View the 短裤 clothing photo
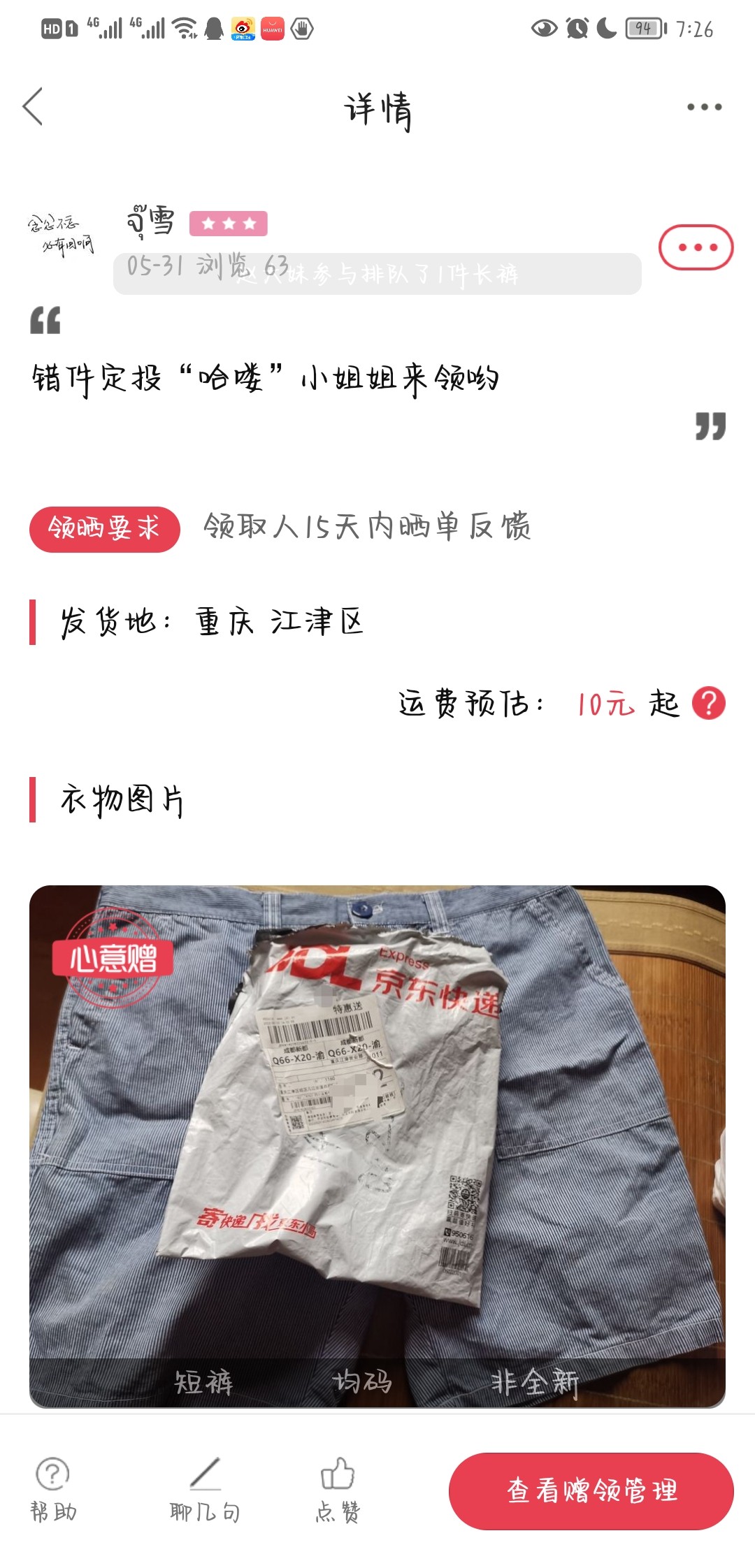Image resolution: width=755 pixels, height=1568 pixels. coord(377,1146)
